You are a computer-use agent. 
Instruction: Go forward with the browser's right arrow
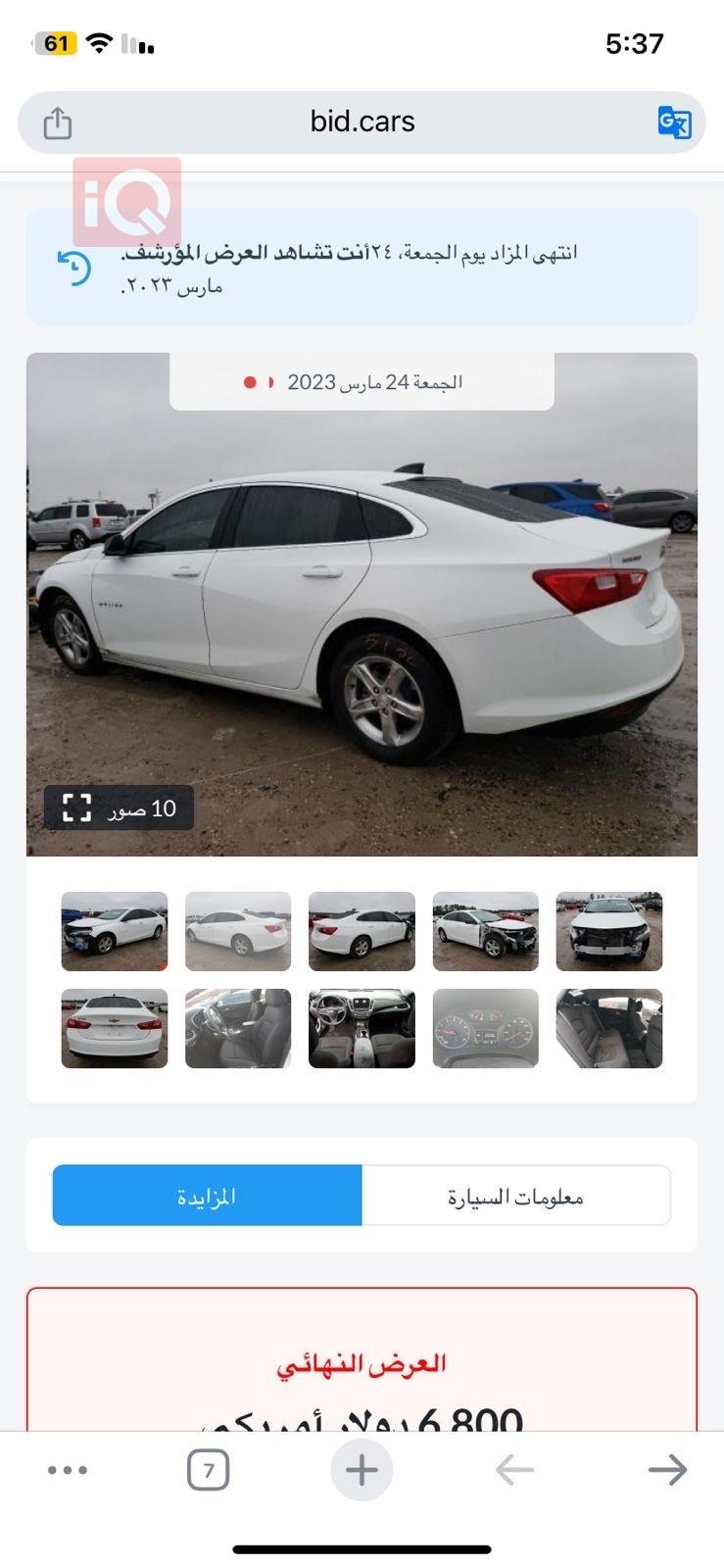(x=667, y=1470)
